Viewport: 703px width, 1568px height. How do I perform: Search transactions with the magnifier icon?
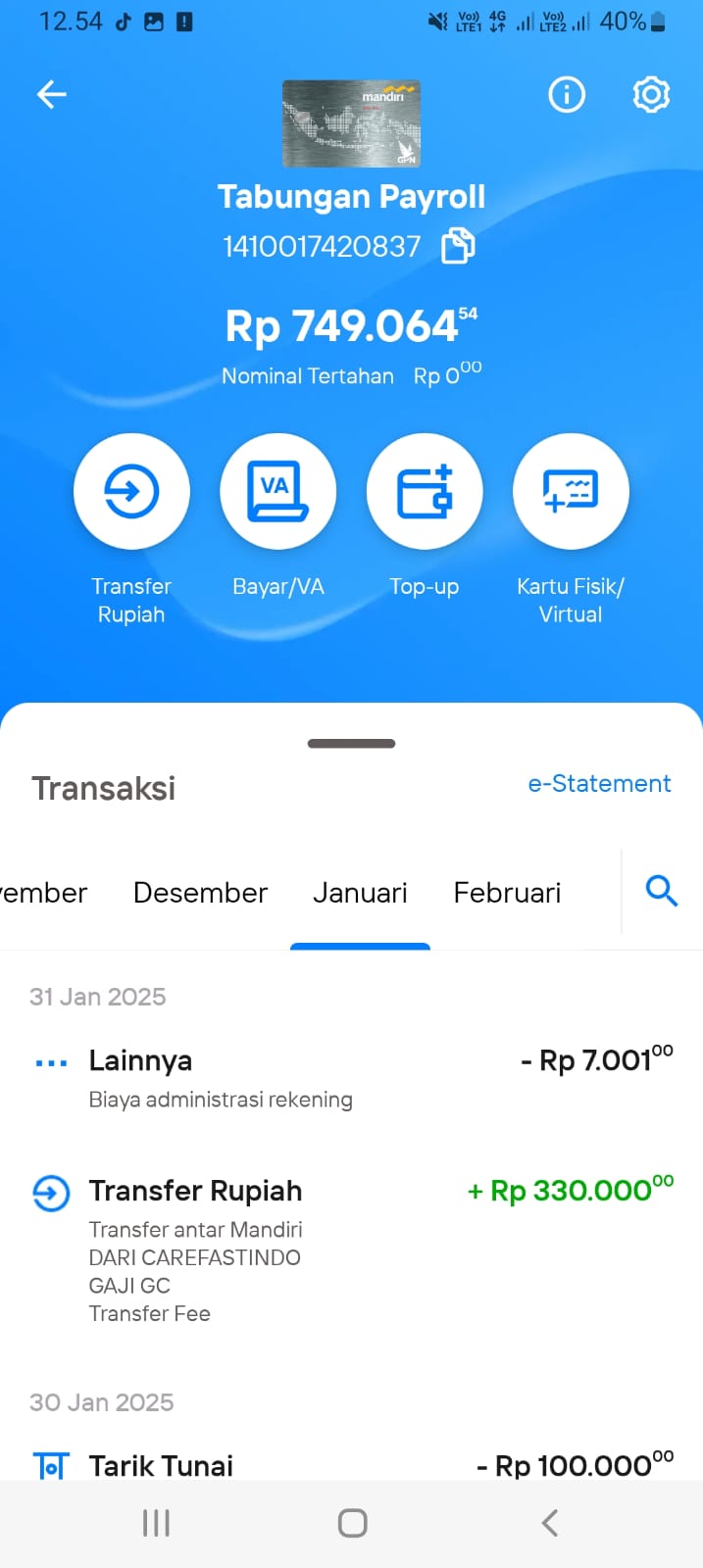[x=662, y=891]
